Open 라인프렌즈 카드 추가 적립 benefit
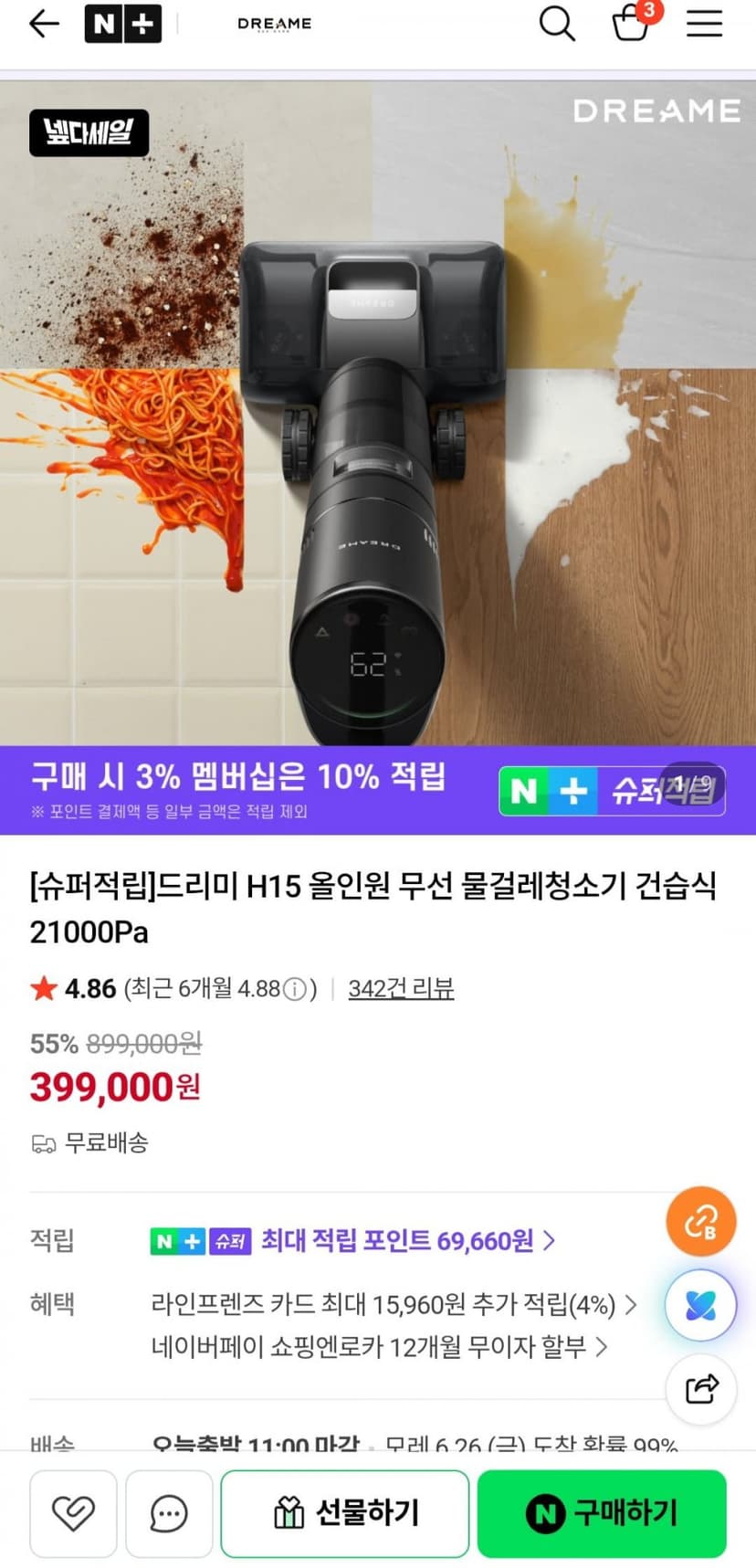Screen dimensions: 756x1568 [x=394, y=1304]
